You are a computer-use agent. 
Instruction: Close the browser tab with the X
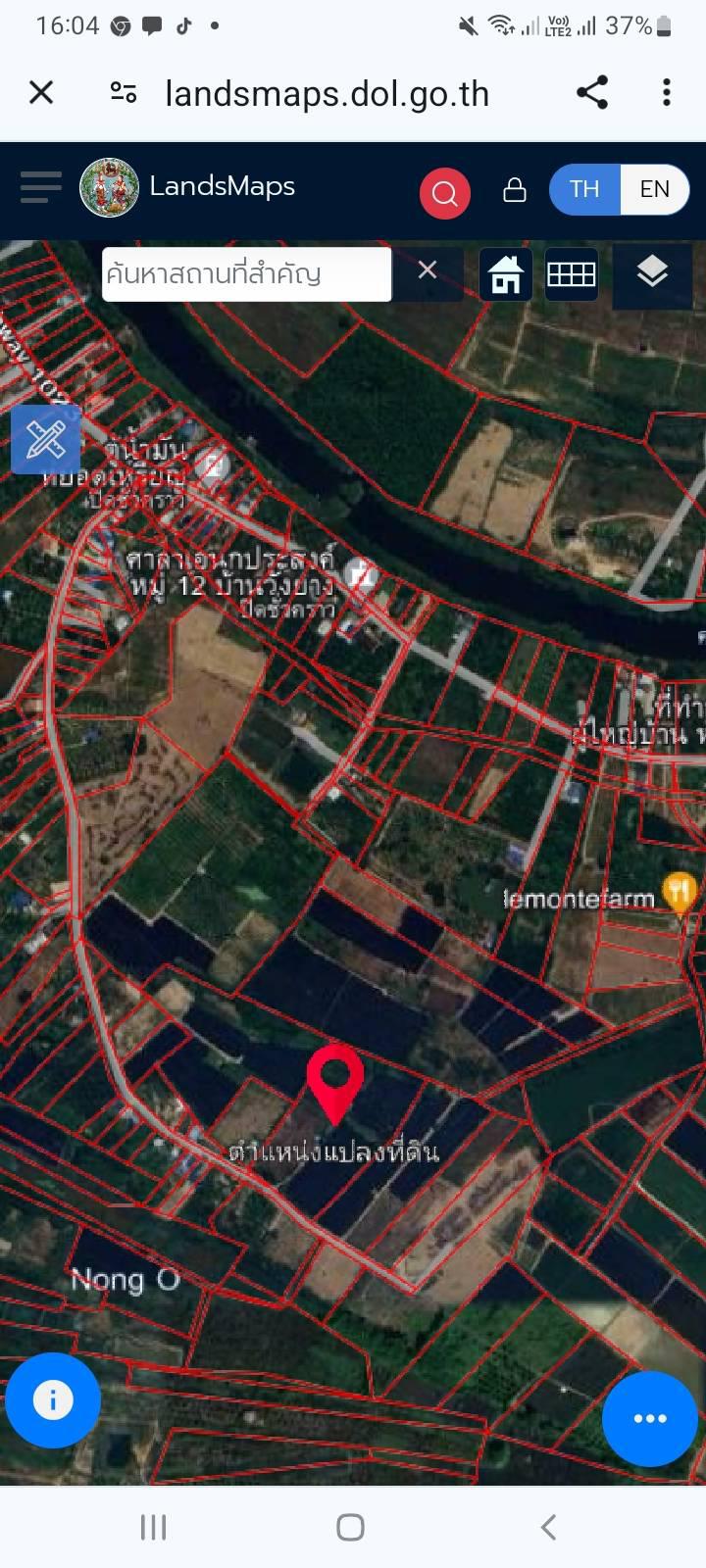click(41, 93)
